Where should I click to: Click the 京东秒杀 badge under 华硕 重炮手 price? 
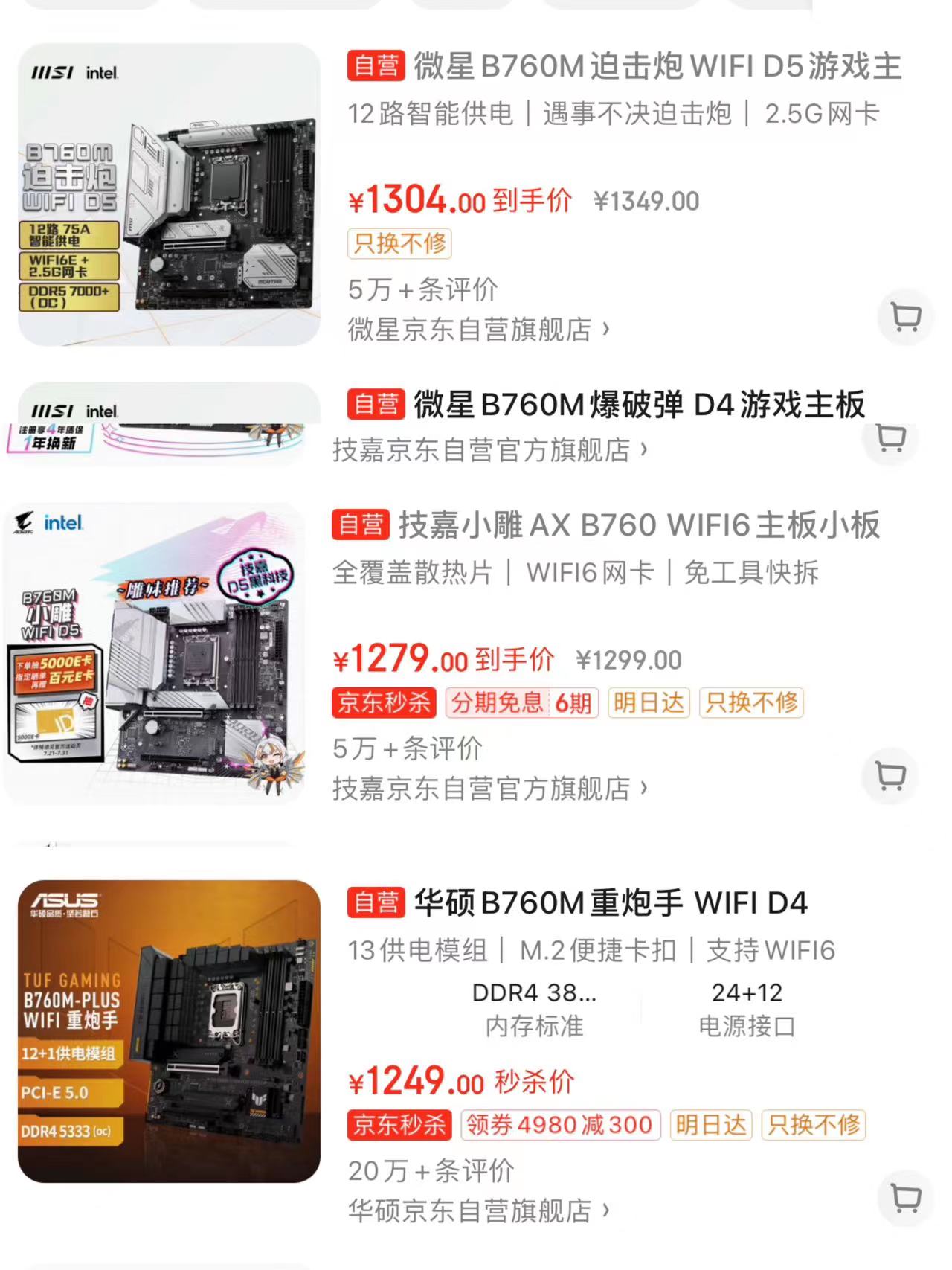click(x=400, y=1126)
